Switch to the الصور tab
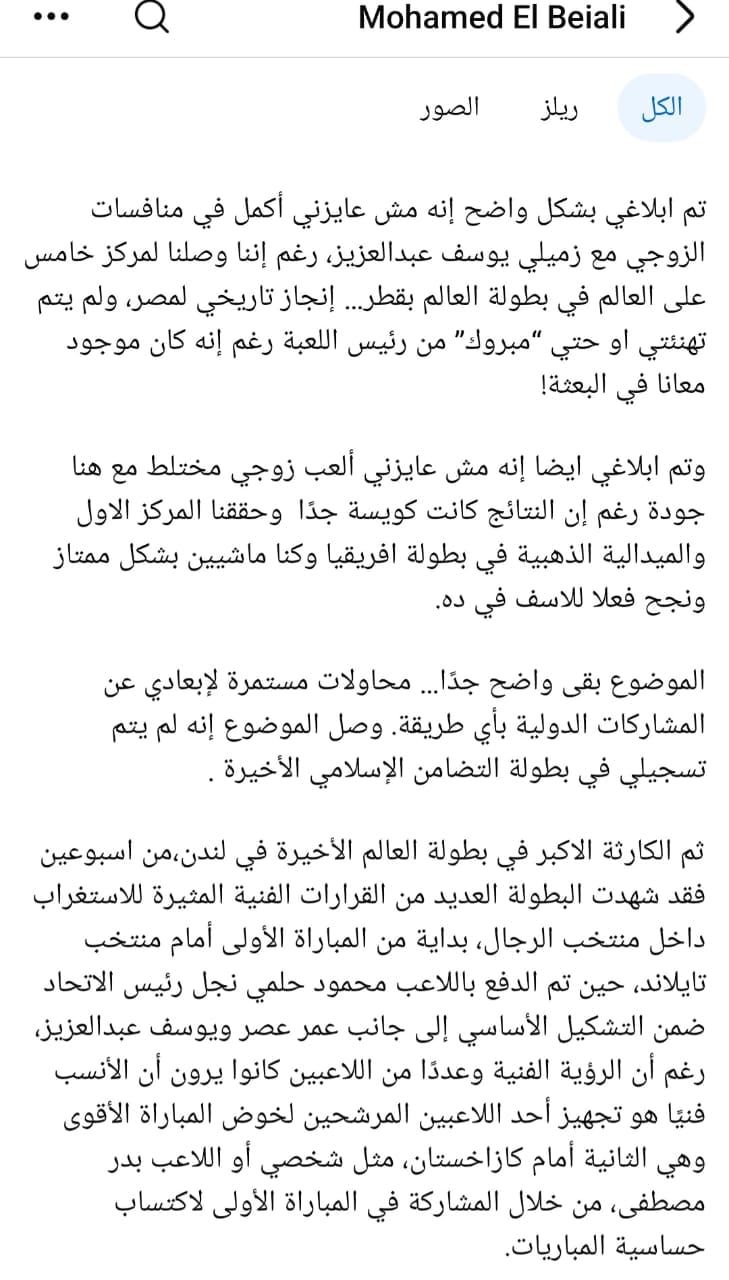729x1280 pixels. (x=449, y=107)
